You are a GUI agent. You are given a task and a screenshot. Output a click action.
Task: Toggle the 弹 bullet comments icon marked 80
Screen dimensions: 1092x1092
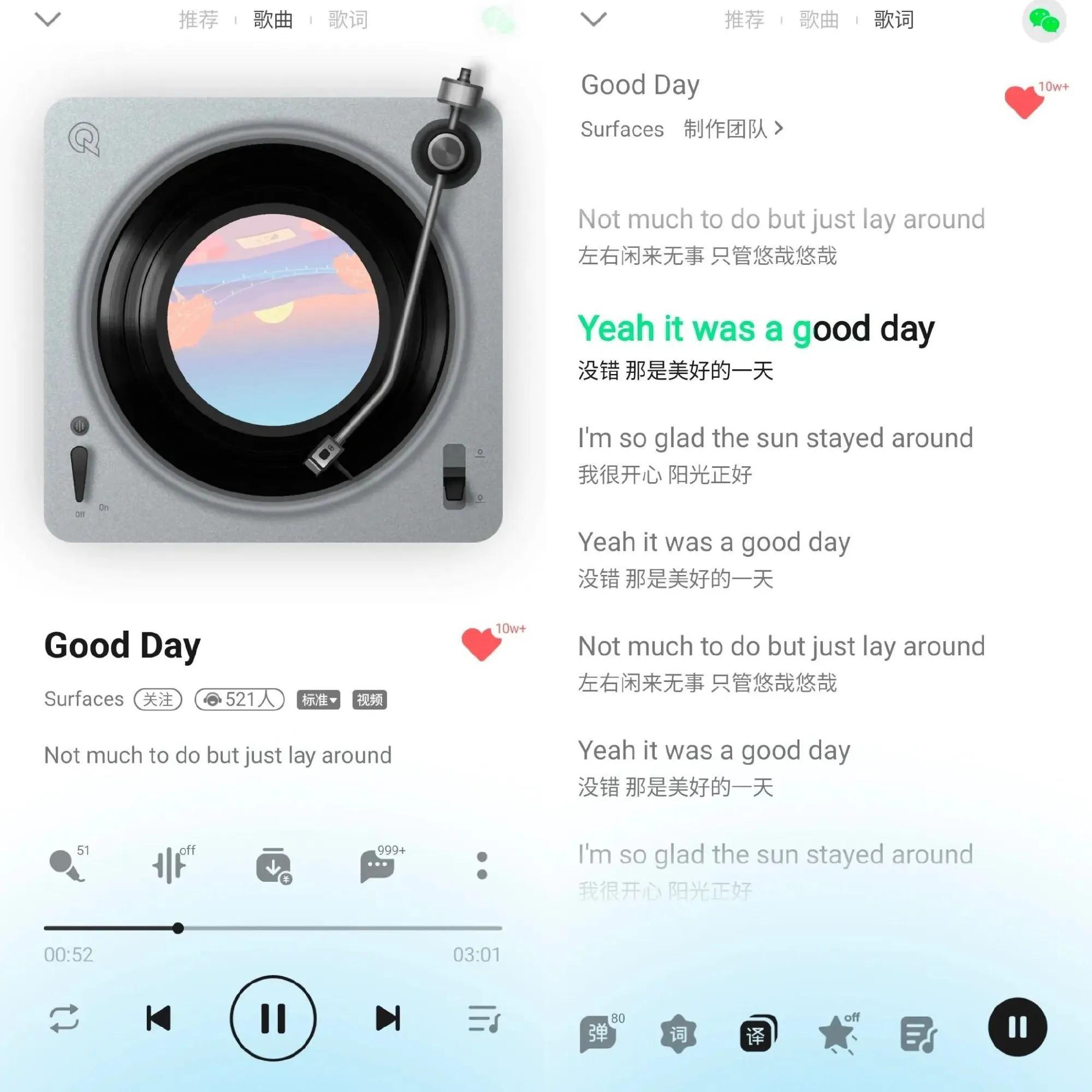click(599, 1034)
